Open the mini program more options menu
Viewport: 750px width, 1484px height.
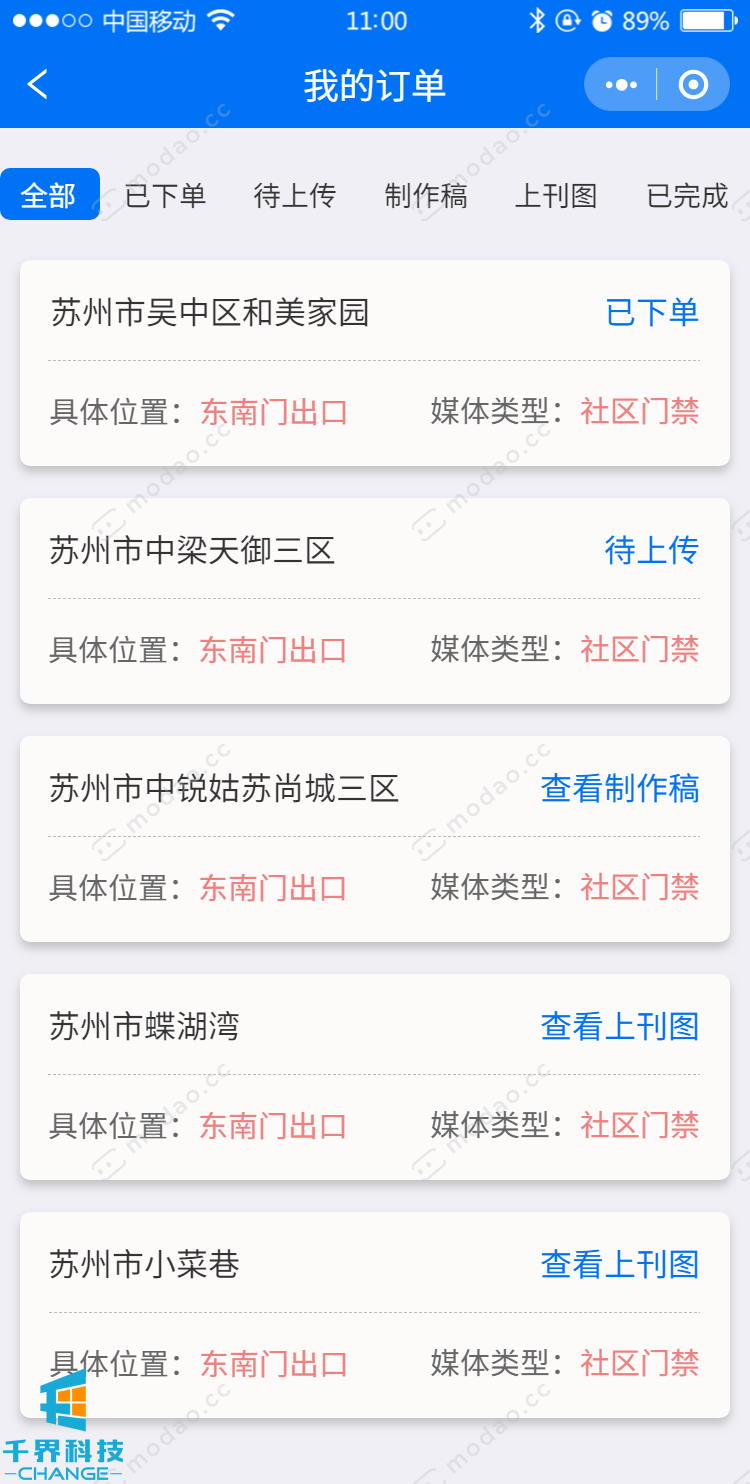pyautogui.click(x=621, y=85)
